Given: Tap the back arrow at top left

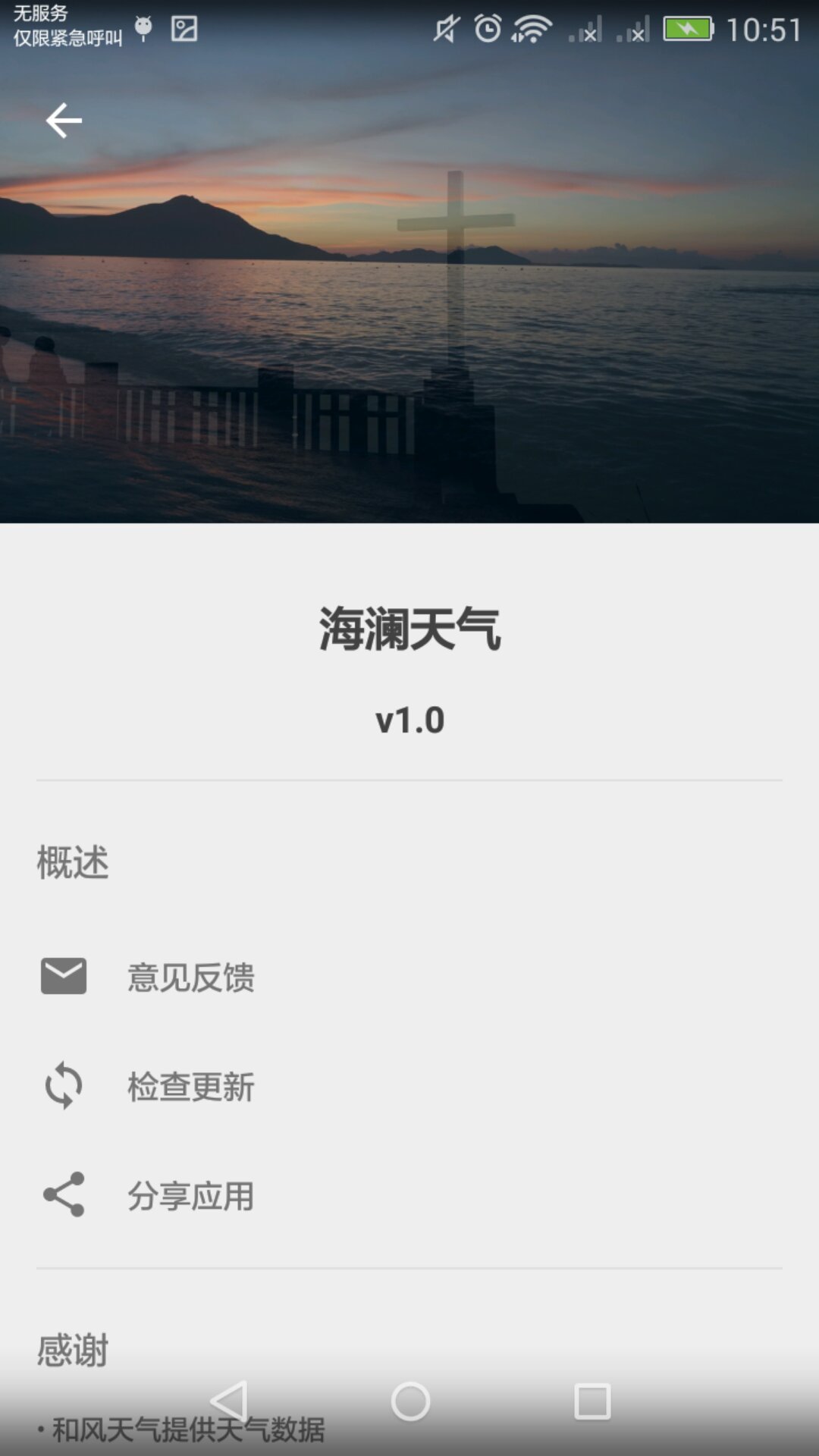Looking at the screenshot, I should pos(63,120).
